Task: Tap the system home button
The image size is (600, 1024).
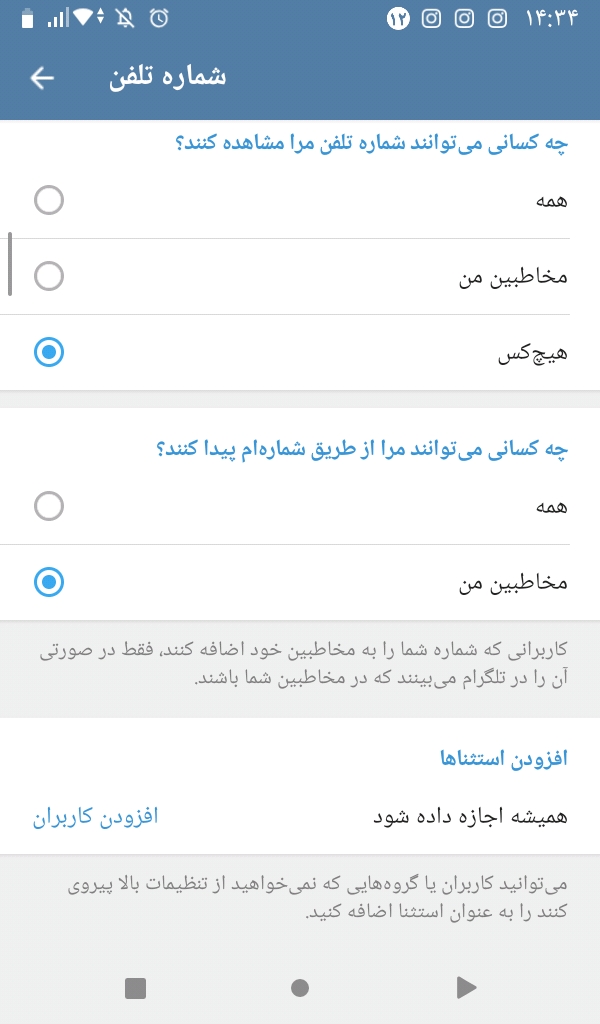Action: tap(299, 988)
